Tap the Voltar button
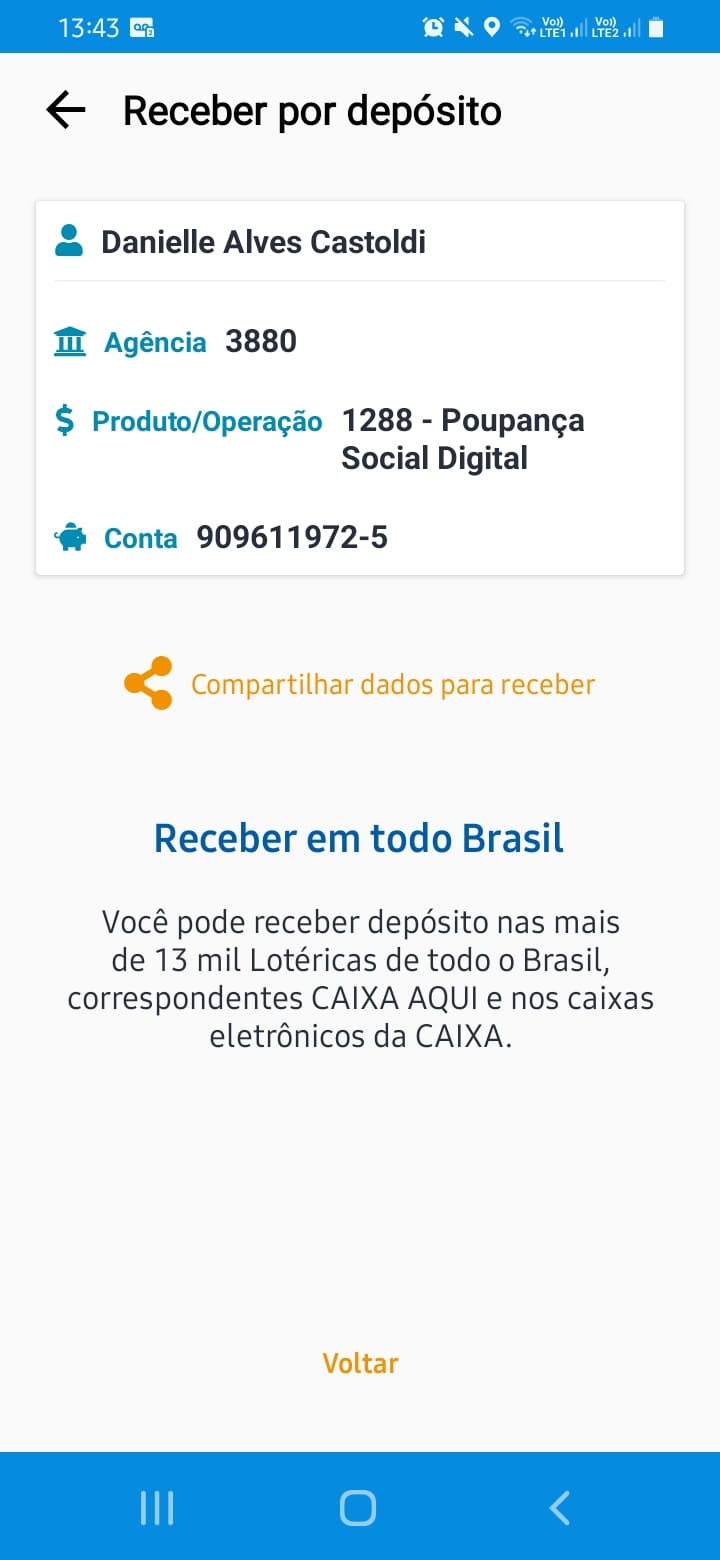 coord(360,1363)
